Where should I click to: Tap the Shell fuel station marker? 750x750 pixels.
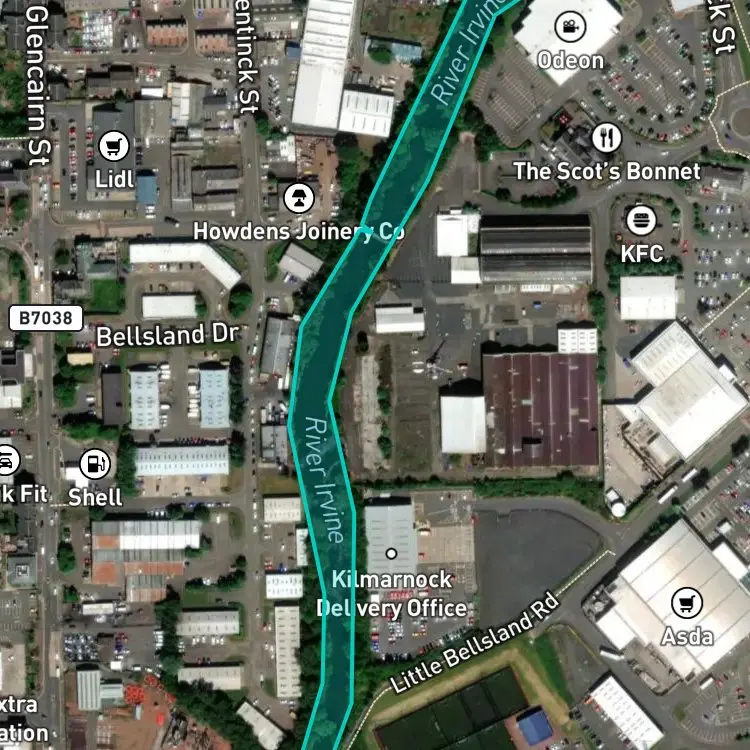(x=95, y=463)
